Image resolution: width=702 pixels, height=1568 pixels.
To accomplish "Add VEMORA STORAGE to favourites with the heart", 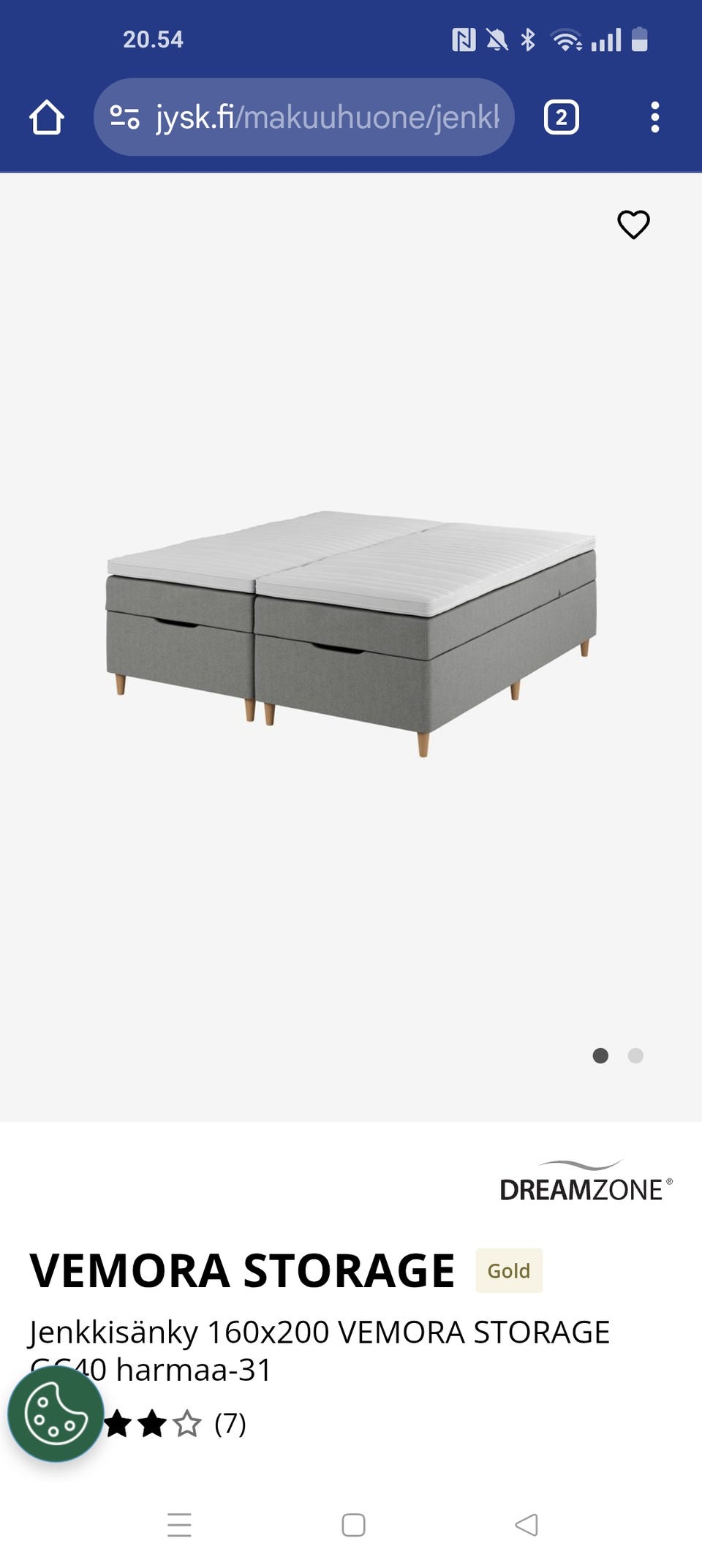I will (x=633, y=225).
